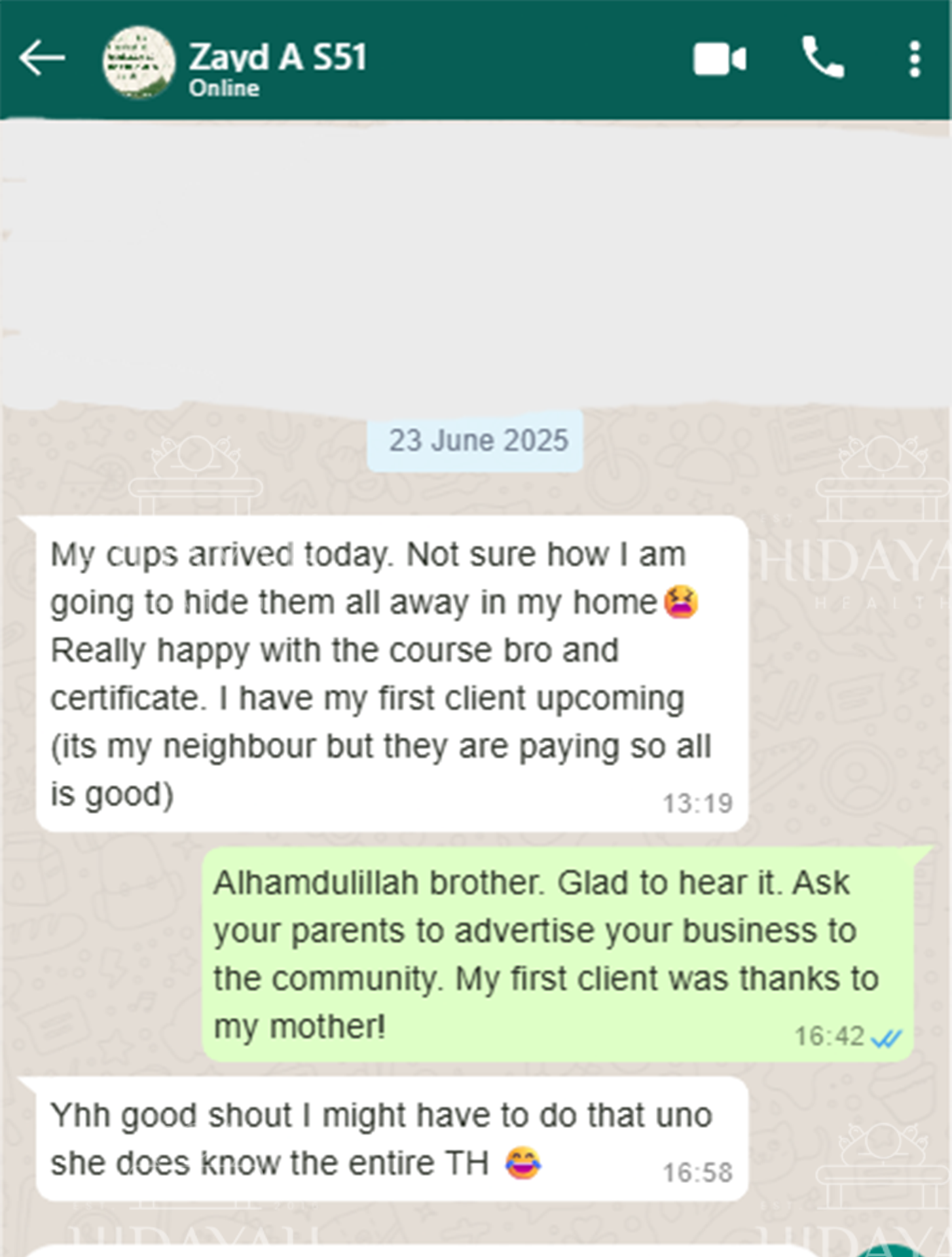Open the three-dot overflow menu
Screen dimensions: 952x1257
pos(915,60)
